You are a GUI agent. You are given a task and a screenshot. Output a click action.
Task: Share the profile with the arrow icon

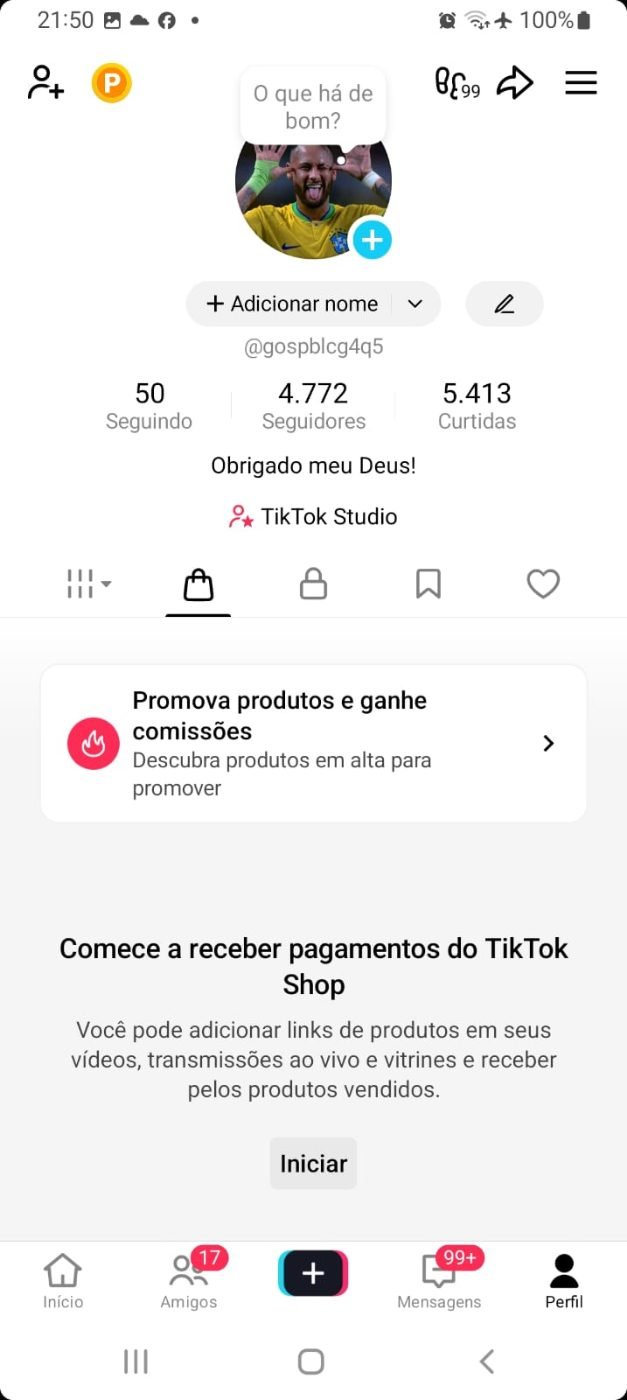[x=515, y=83]
